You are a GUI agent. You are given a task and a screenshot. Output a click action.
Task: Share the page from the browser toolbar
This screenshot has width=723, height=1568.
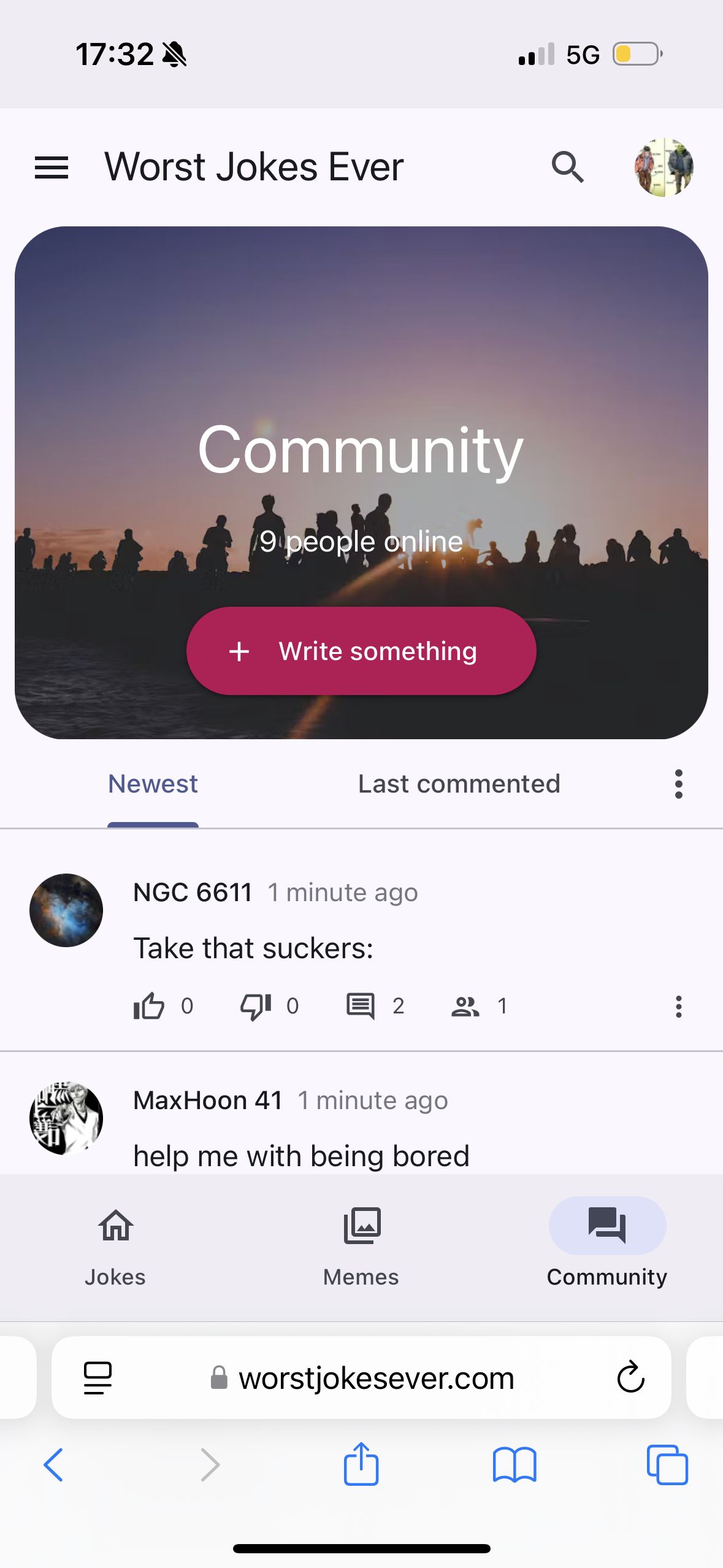[x=361, y=1465]
